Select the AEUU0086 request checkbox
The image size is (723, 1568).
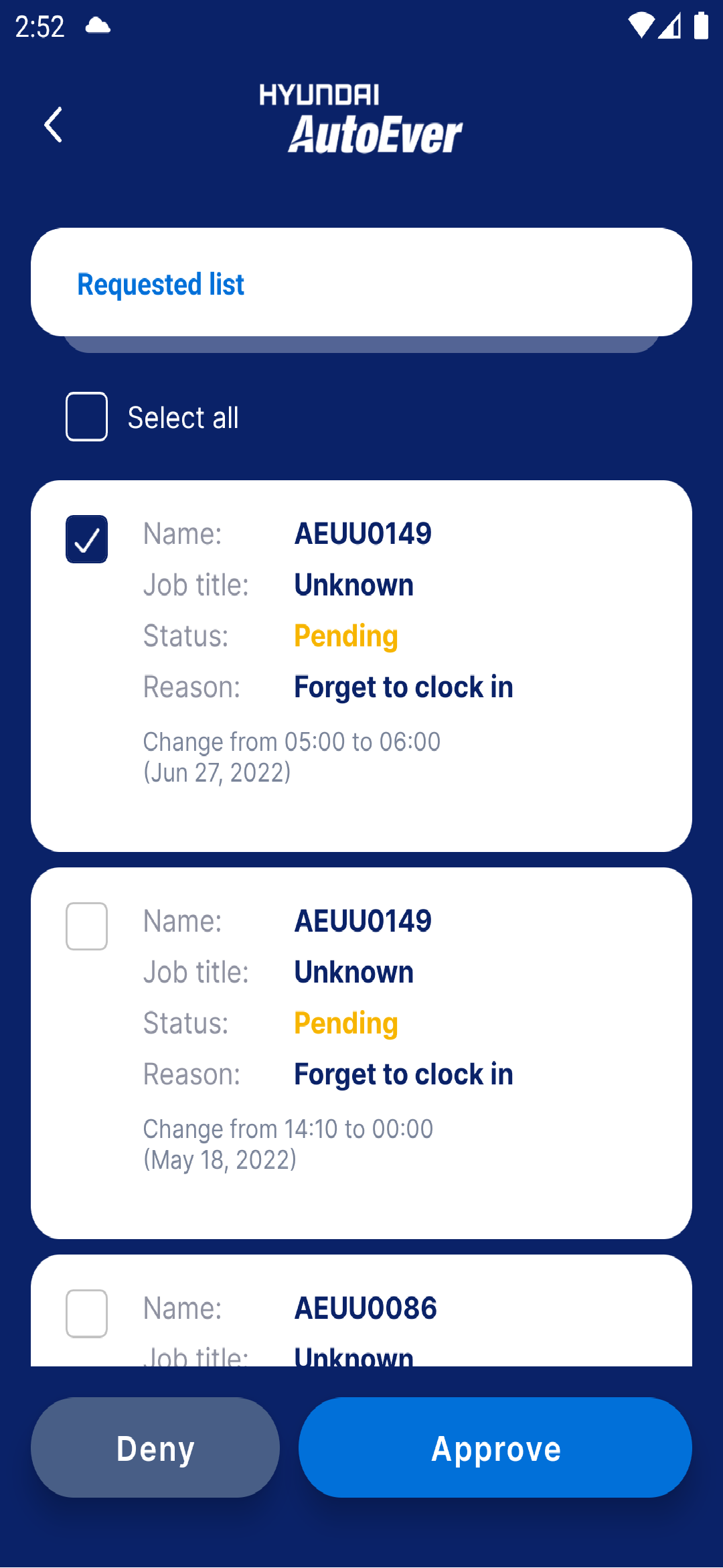coord(86,1313)
